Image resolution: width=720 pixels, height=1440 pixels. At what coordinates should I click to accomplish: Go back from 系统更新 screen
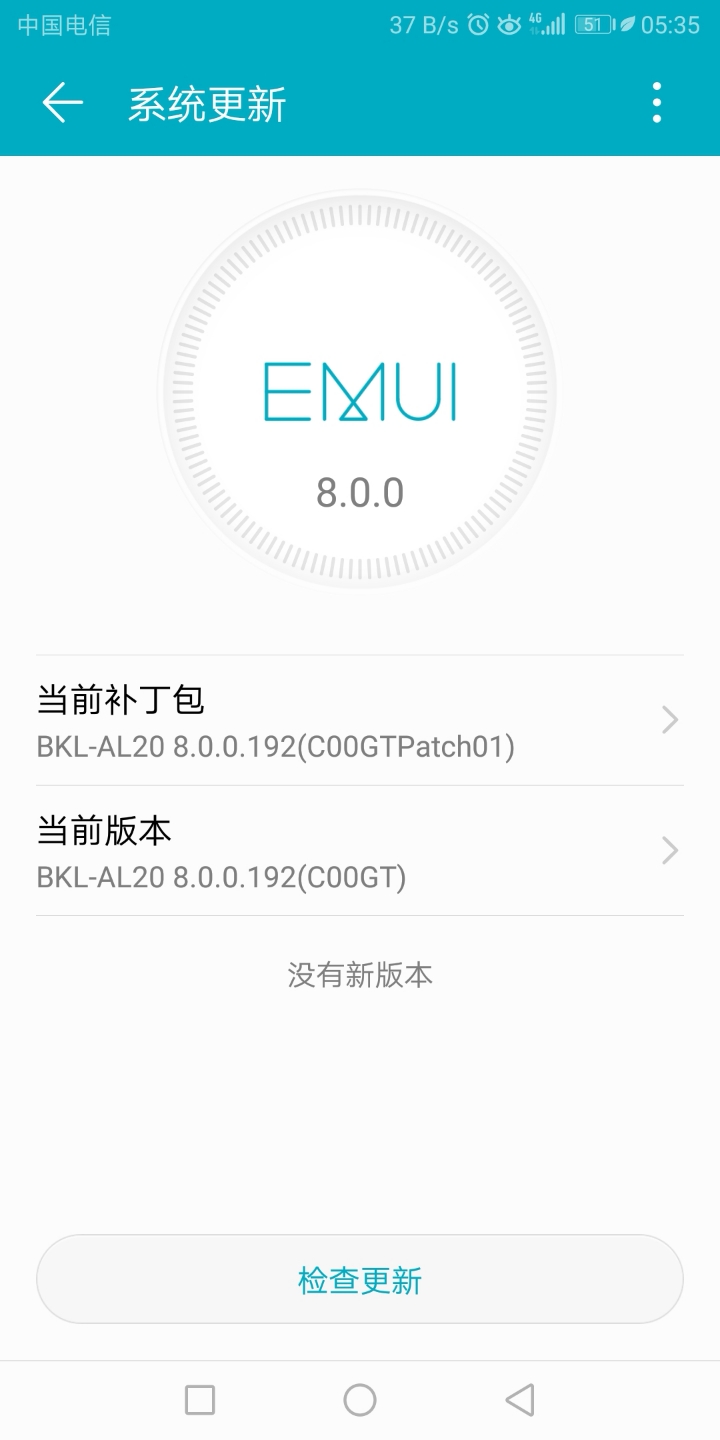point(62,103)
